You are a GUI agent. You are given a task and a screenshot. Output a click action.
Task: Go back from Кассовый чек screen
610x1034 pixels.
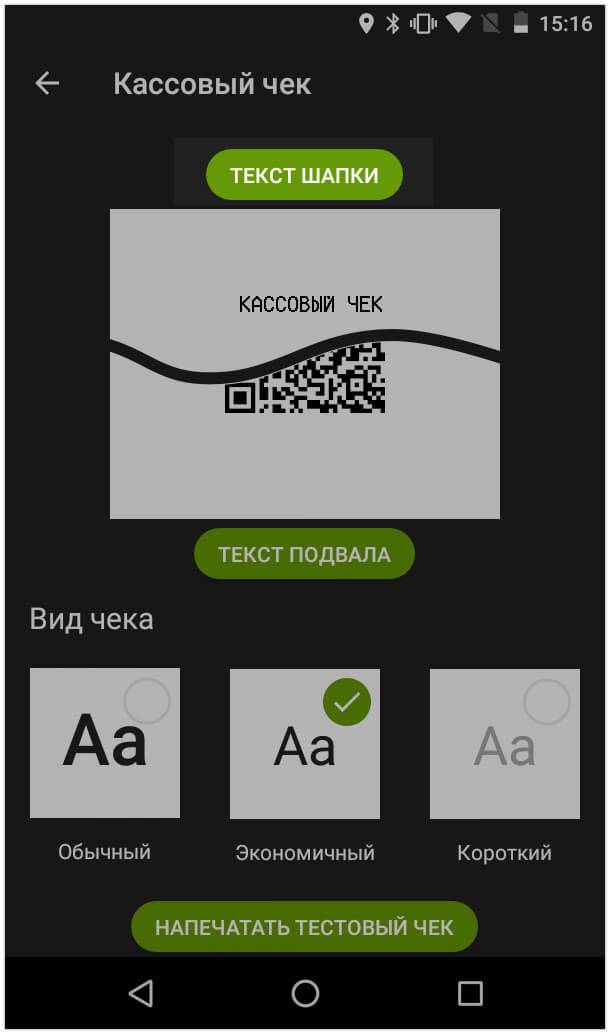click(x=47, y=84)
